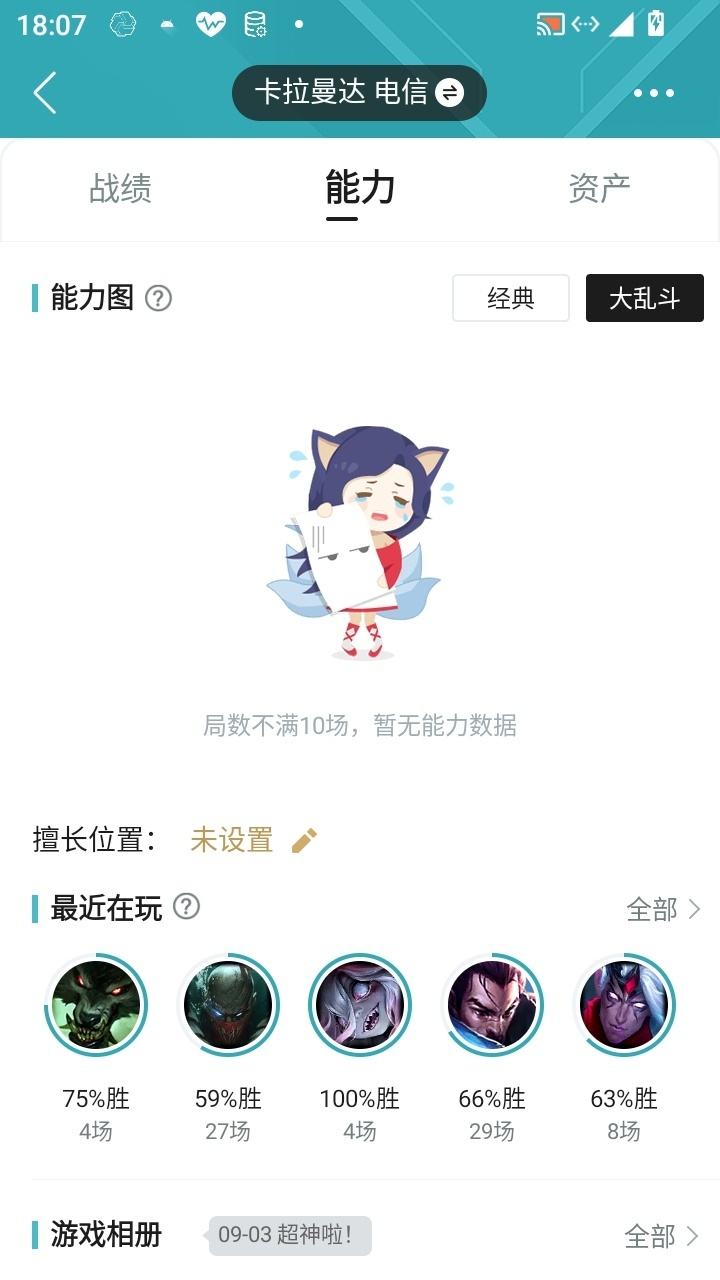Show help for 能力图
Screen dimensions: 720x1280
click(x=159, y=298)
